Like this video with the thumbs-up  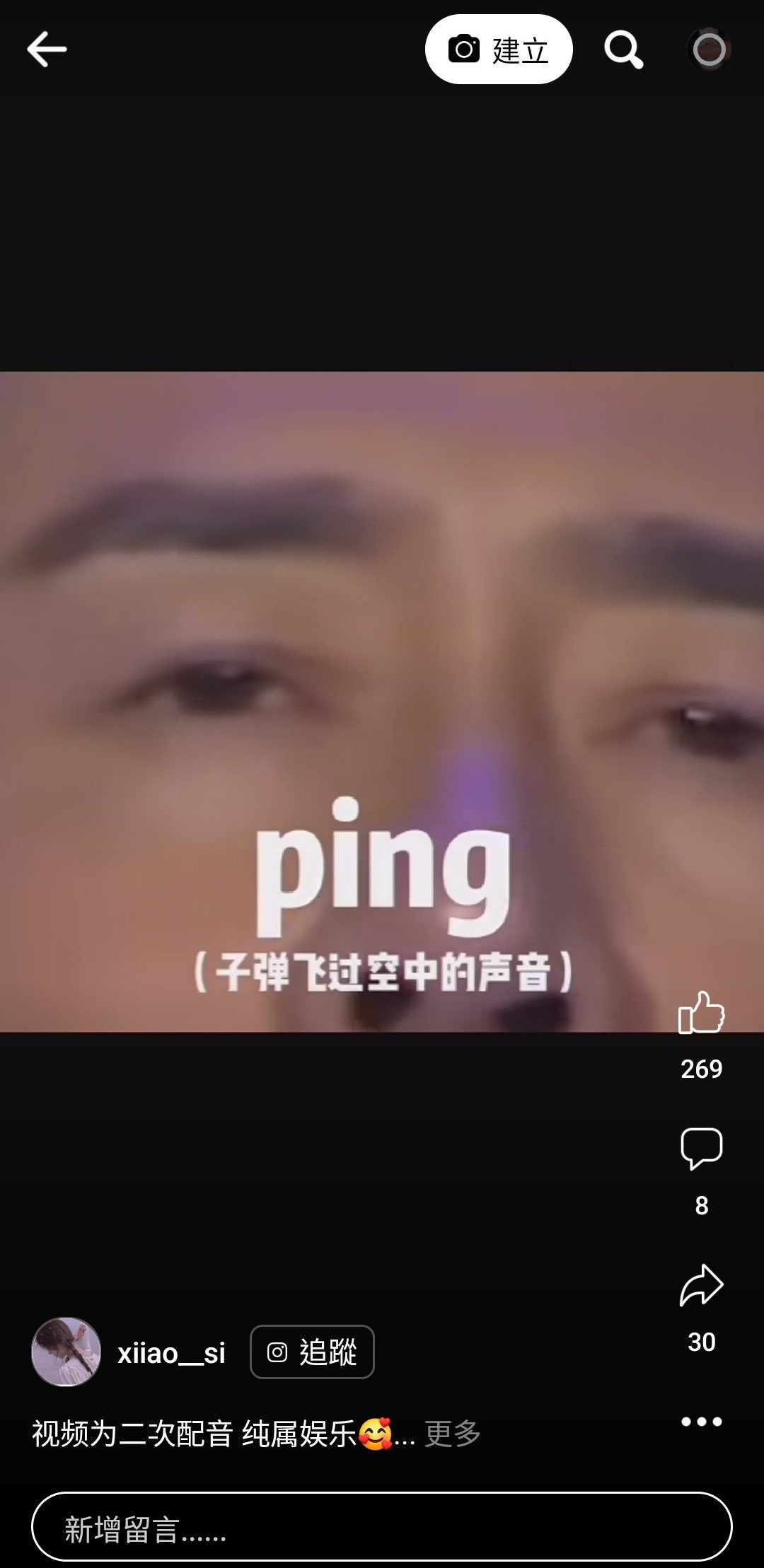point(701,1013)
